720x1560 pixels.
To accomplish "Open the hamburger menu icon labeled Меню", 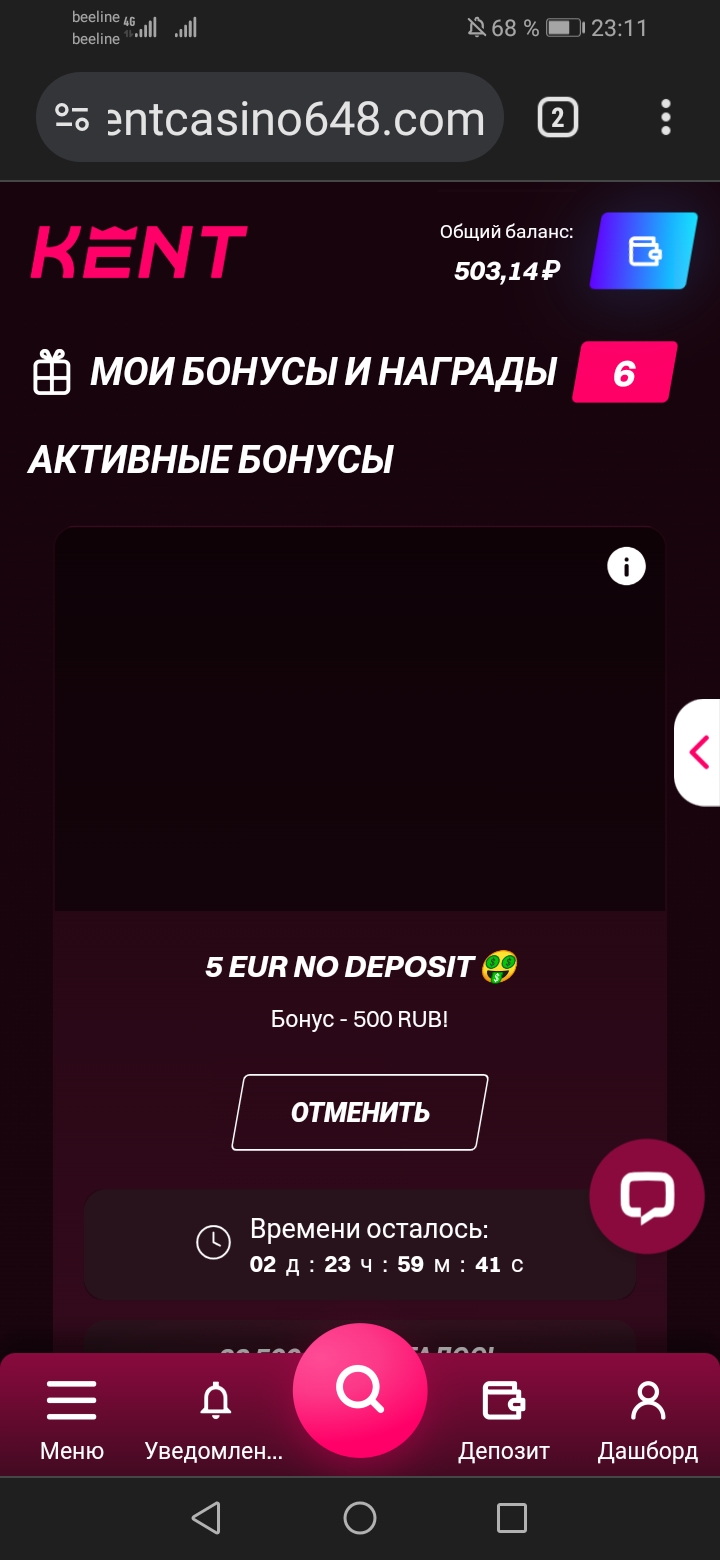I will pyautogui.click(x=71, y=1400).
